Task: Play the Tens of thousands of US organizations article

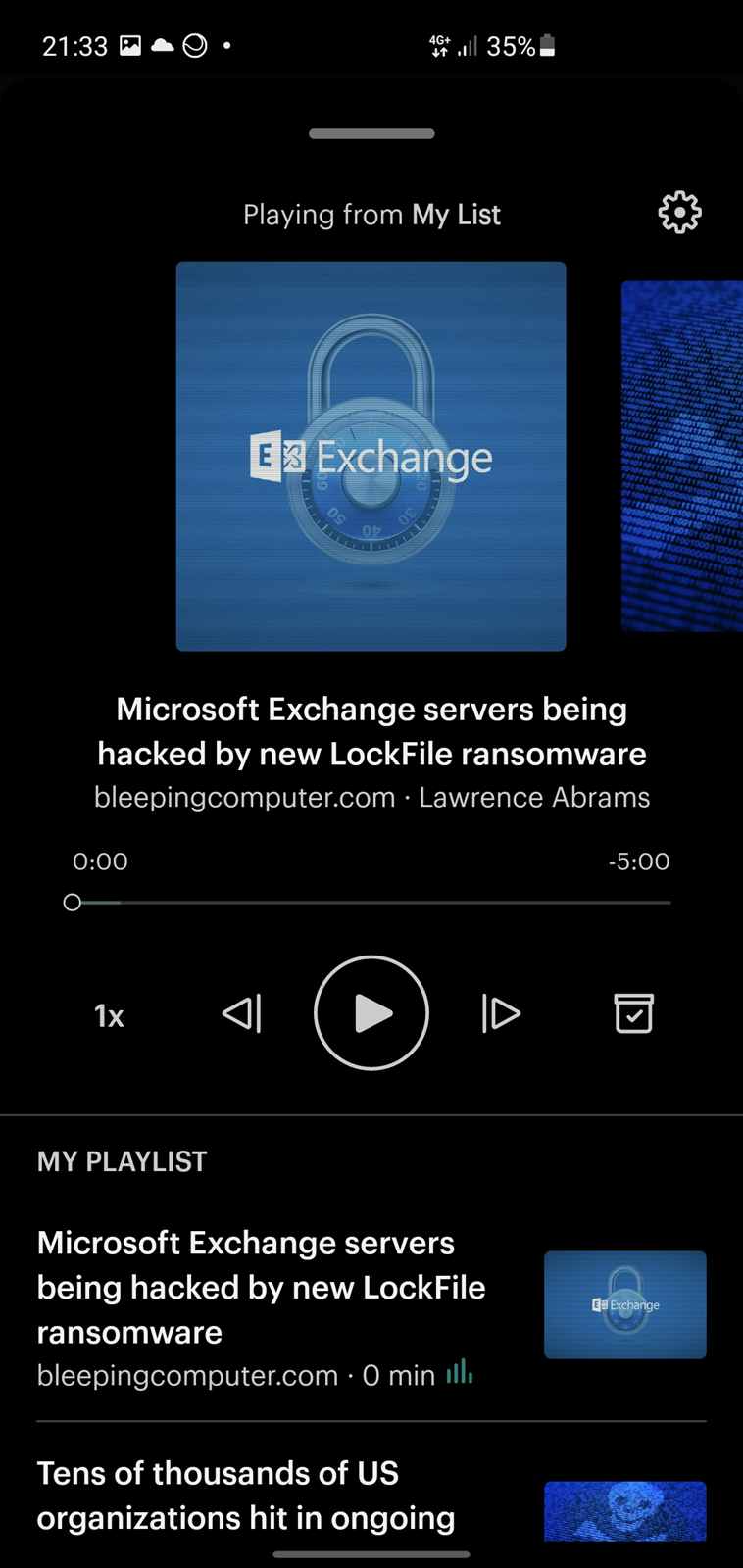Action: click(371, 1495)
